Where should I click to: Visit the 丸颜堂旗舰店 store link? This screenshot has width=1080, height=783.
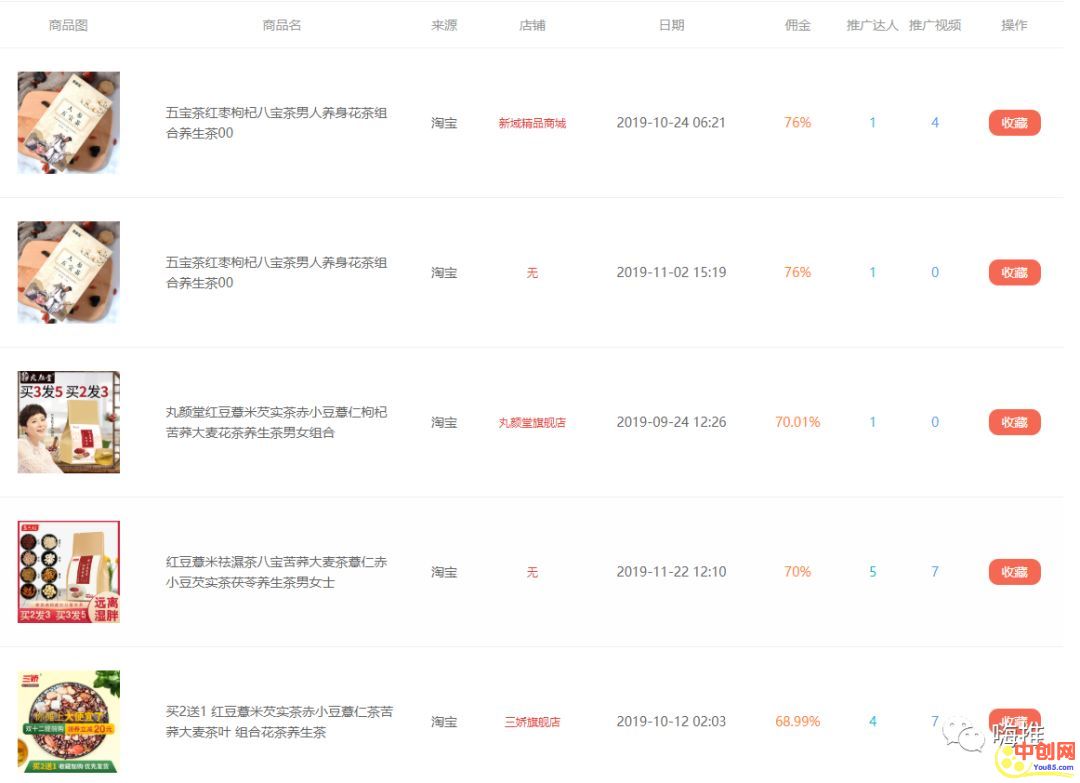[x=532, y=423]
